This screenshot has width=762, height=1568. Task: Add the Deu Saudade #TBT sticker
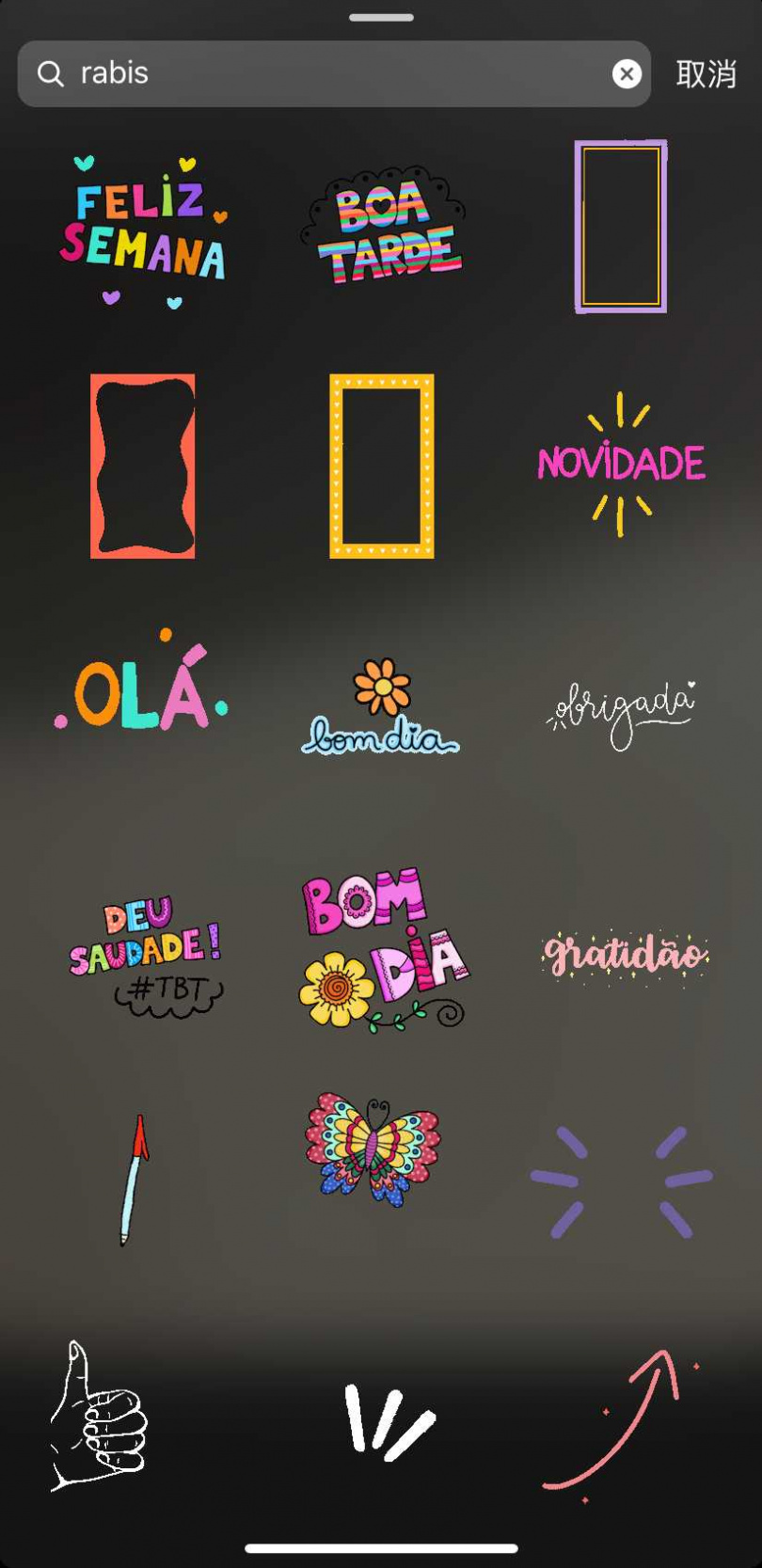point(146,955)
